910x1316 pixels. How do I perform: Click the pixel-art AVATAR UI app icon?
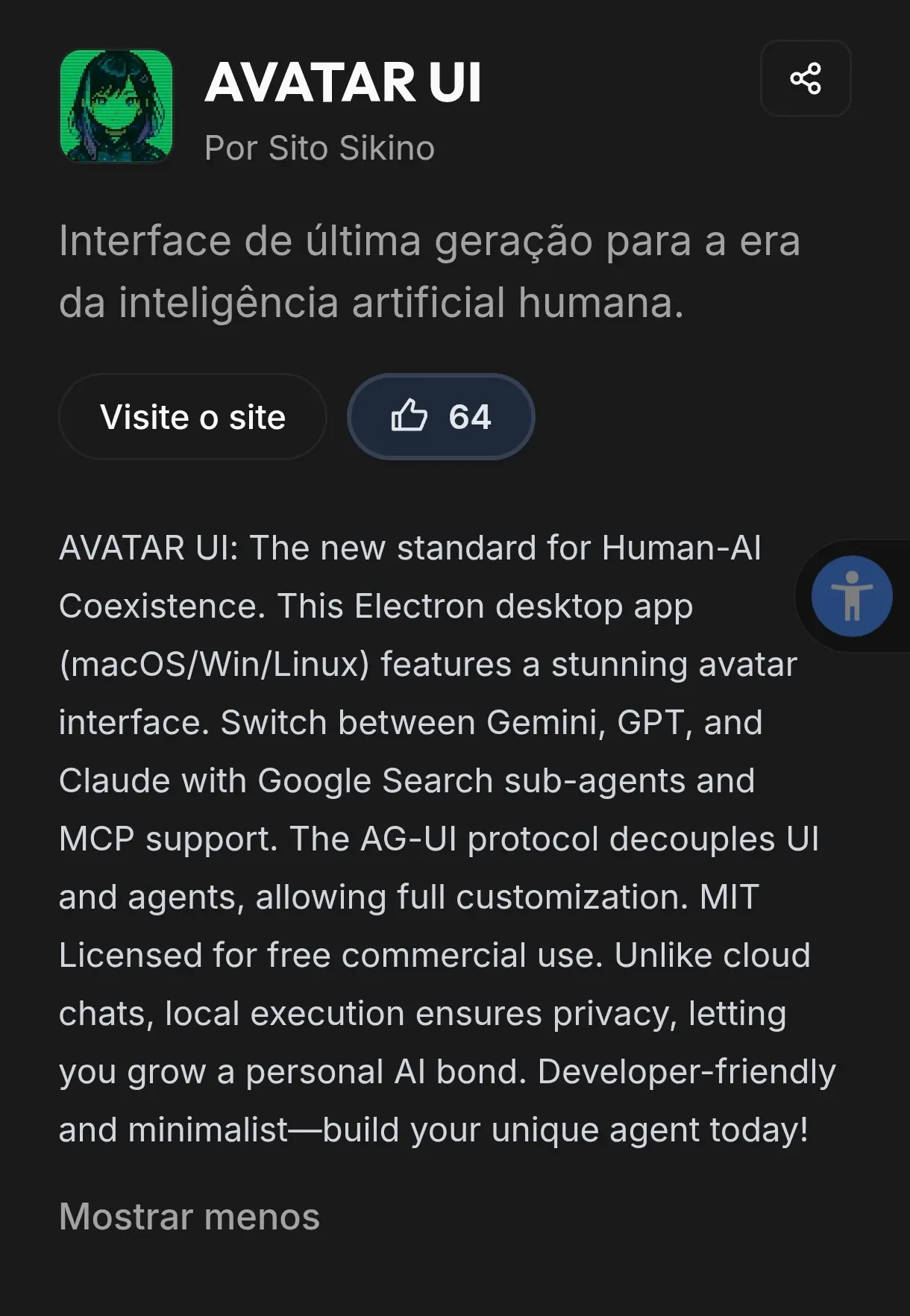pos(116,104)
